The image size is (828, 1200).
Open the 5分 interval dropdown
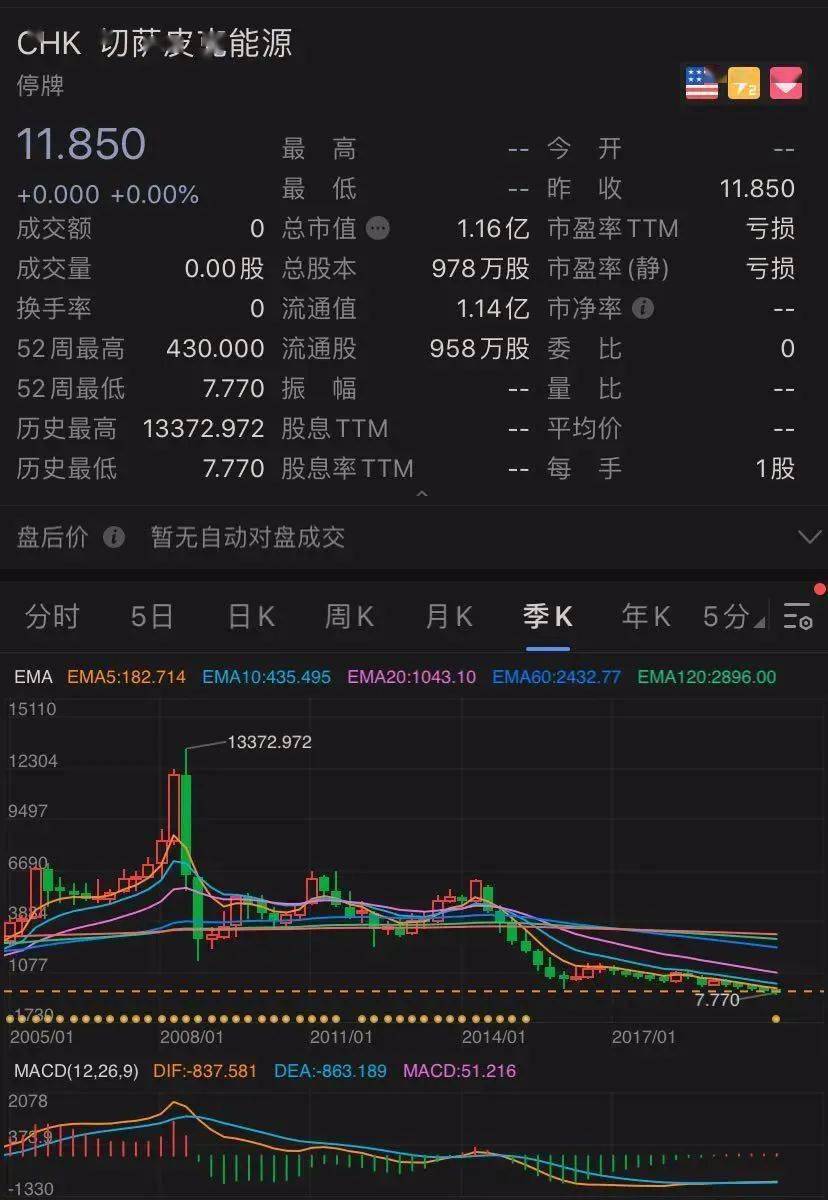733,617
